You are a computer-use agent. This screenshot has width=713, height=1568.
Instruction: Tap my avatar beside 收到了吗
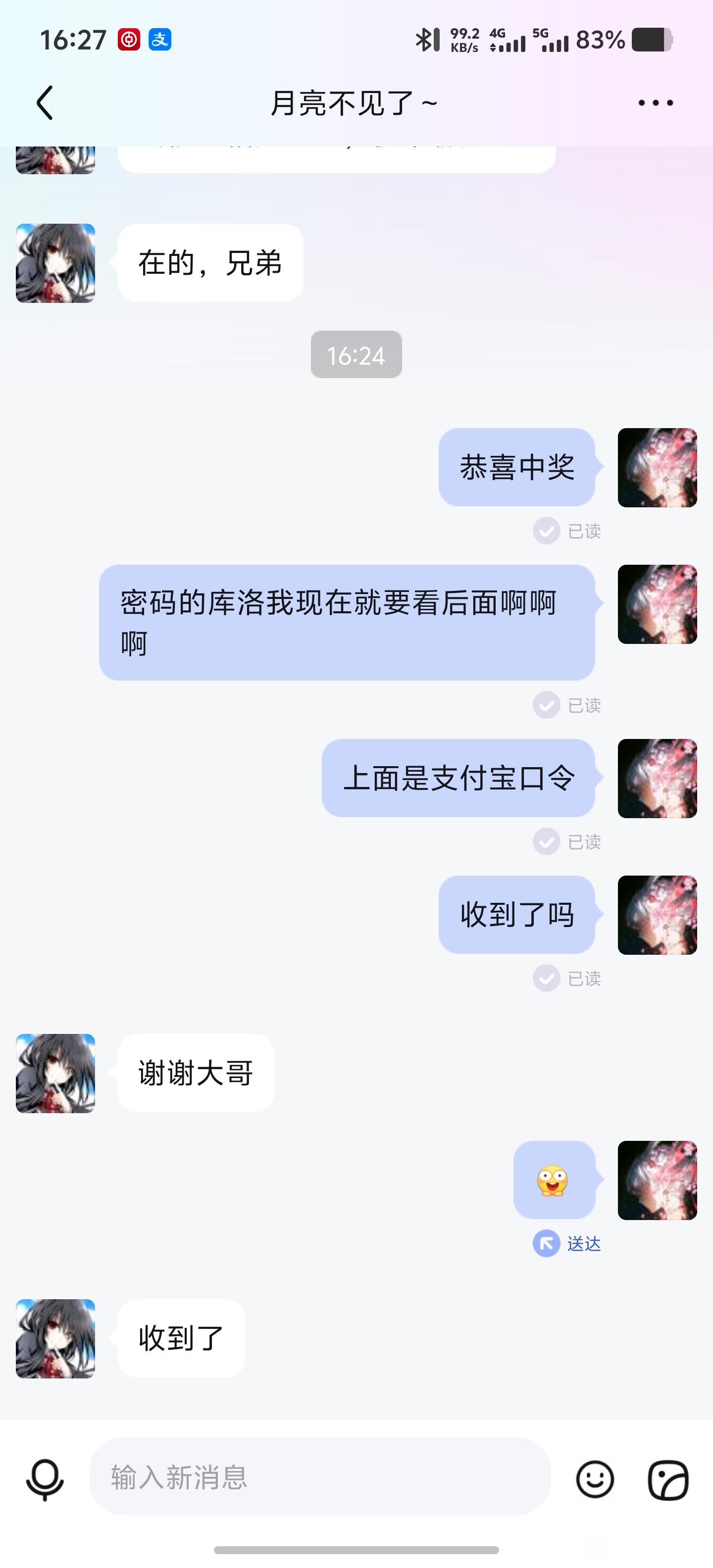click(x=657, y=915)
